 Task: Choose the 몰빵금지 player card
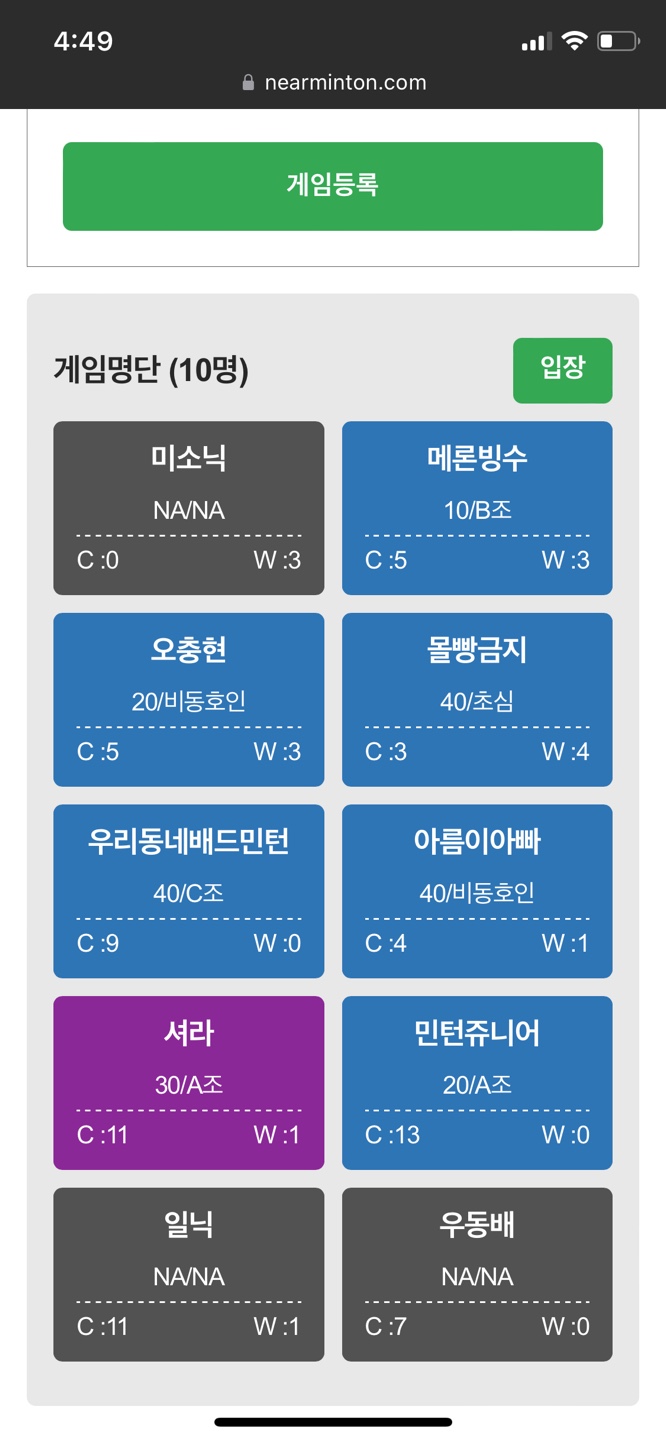click(477, 700)
